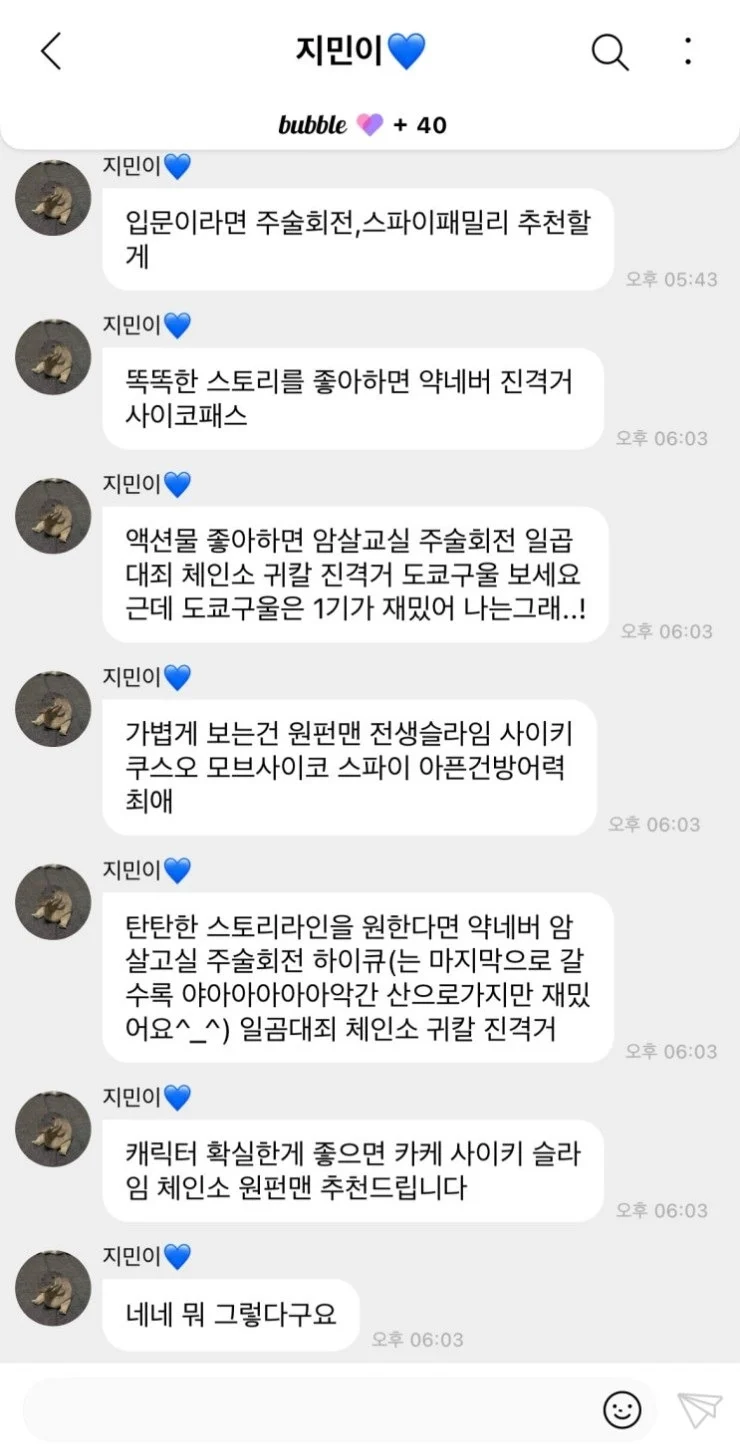Send the message with paper plane
This screenshot has height=1452, width=740.
pyautogui.click(x=700, y=1410)
